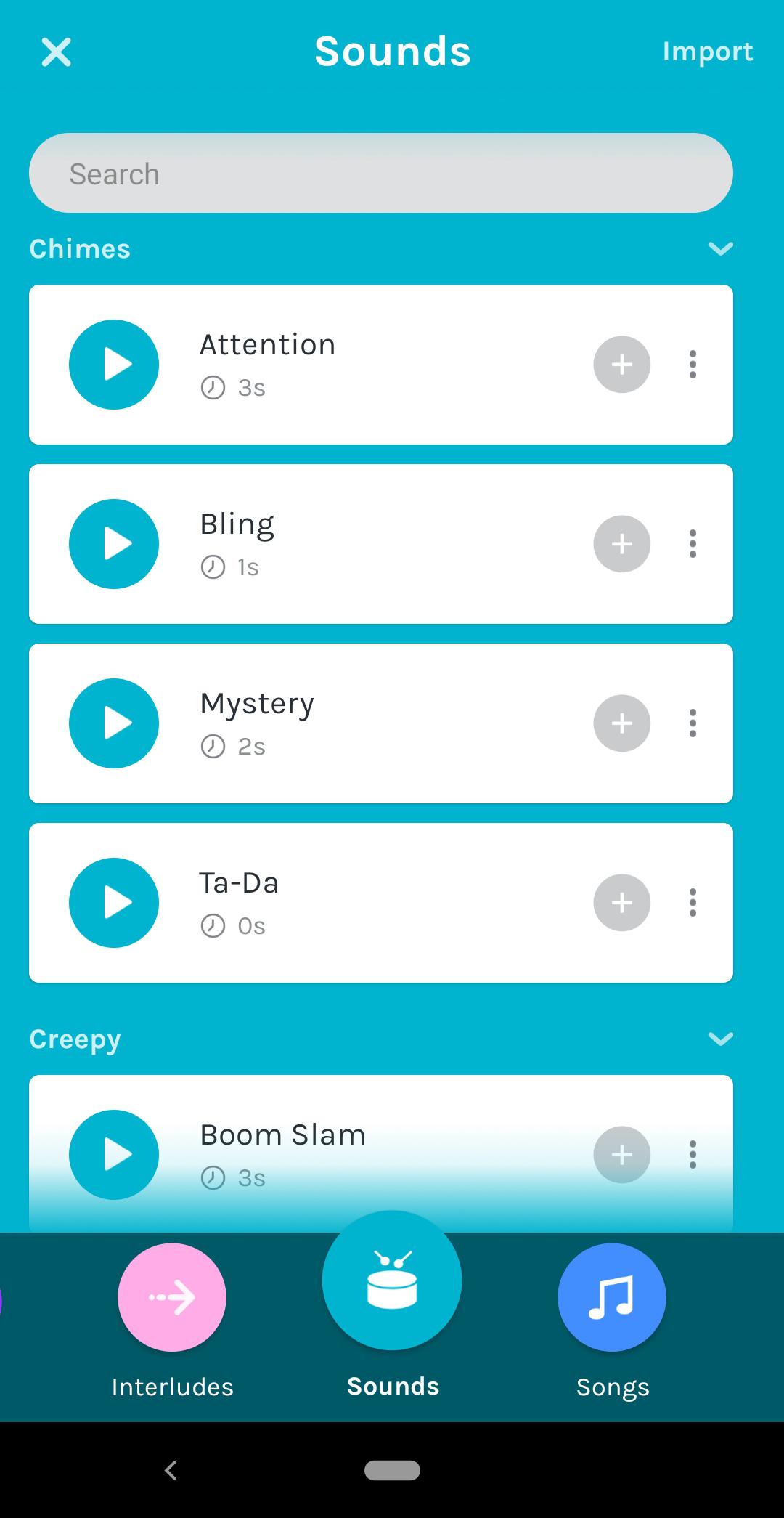Play the Bling chime
Viewport: 784px width, 1518px height.
click(x=114, y=544)
